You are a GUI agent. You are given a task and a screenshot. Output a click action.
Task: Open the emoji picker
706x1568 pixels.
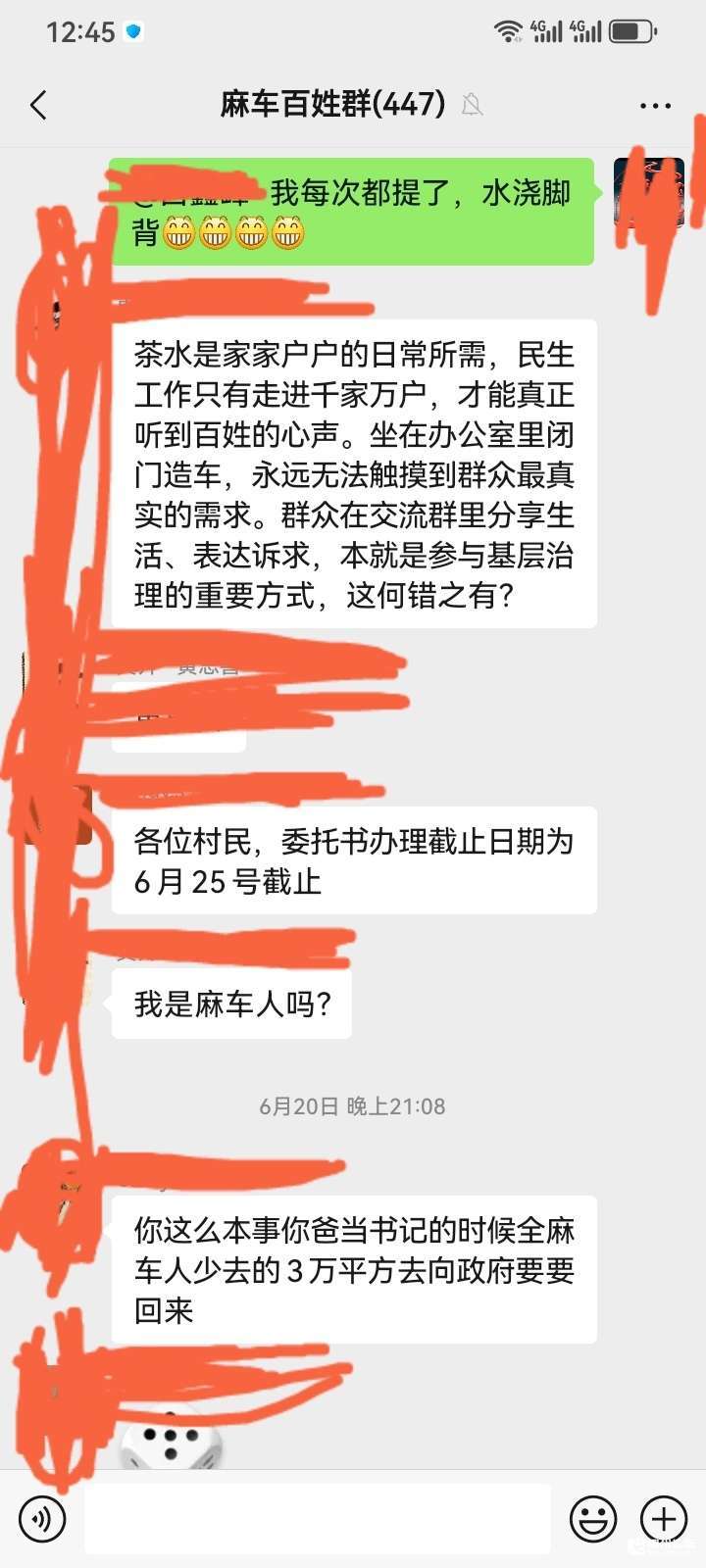coord(593,1519)
